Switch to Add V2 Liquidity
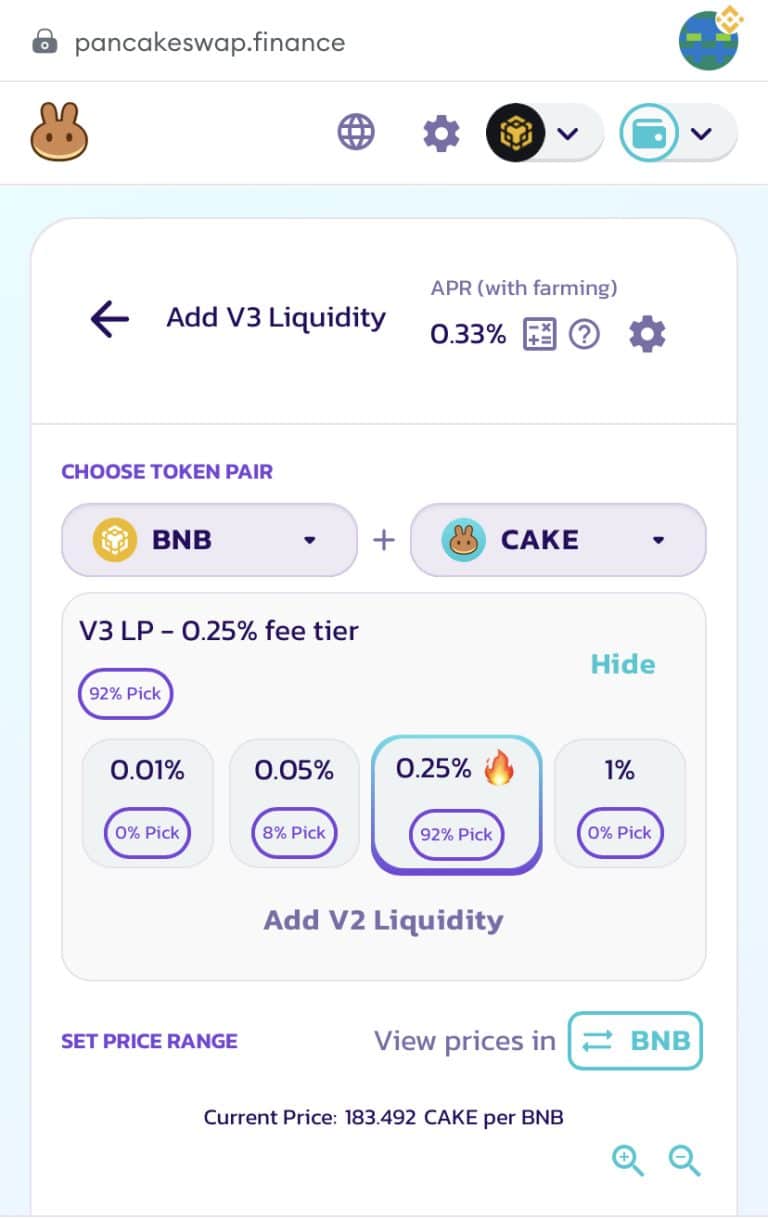The image size is (768, 1218). [384, 920]
